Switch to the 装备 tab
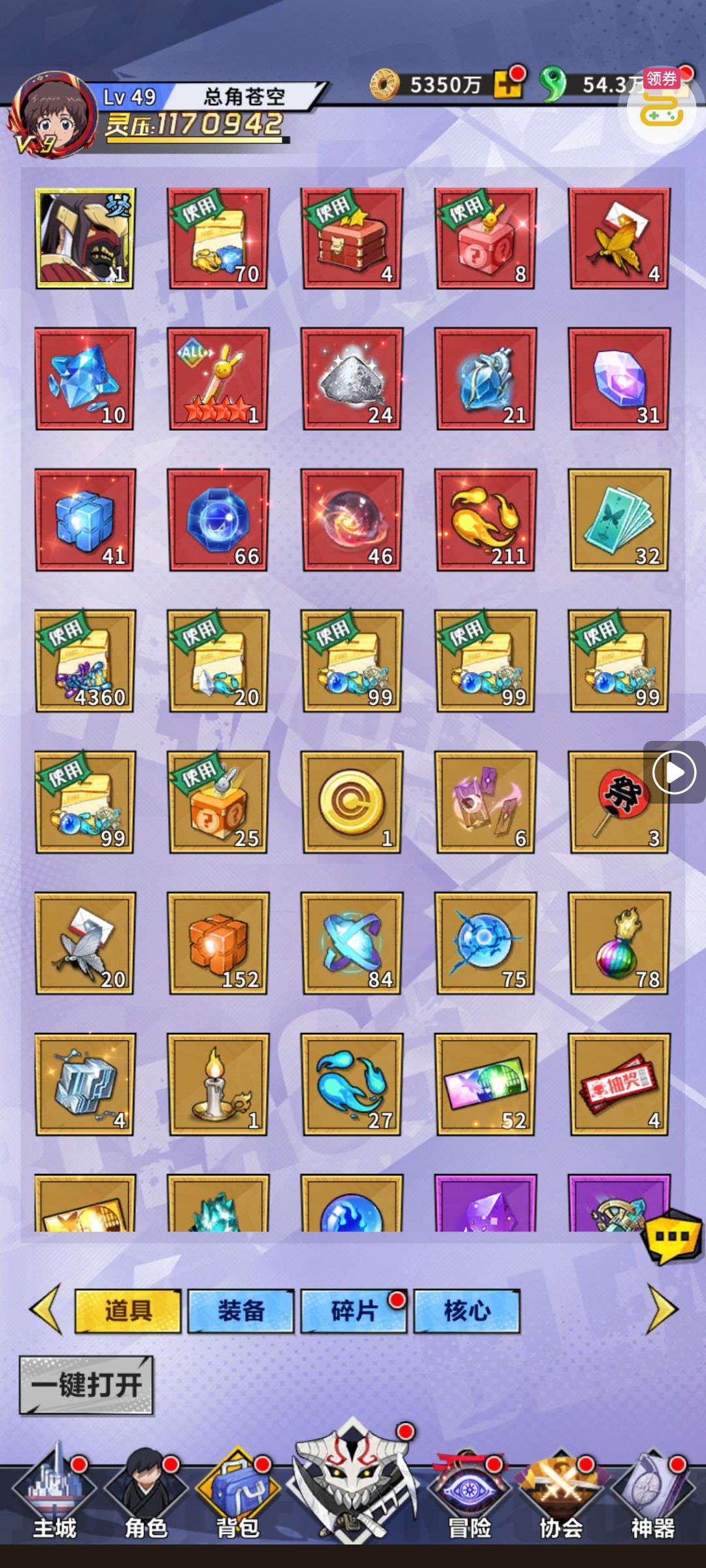 (241, 1311)
